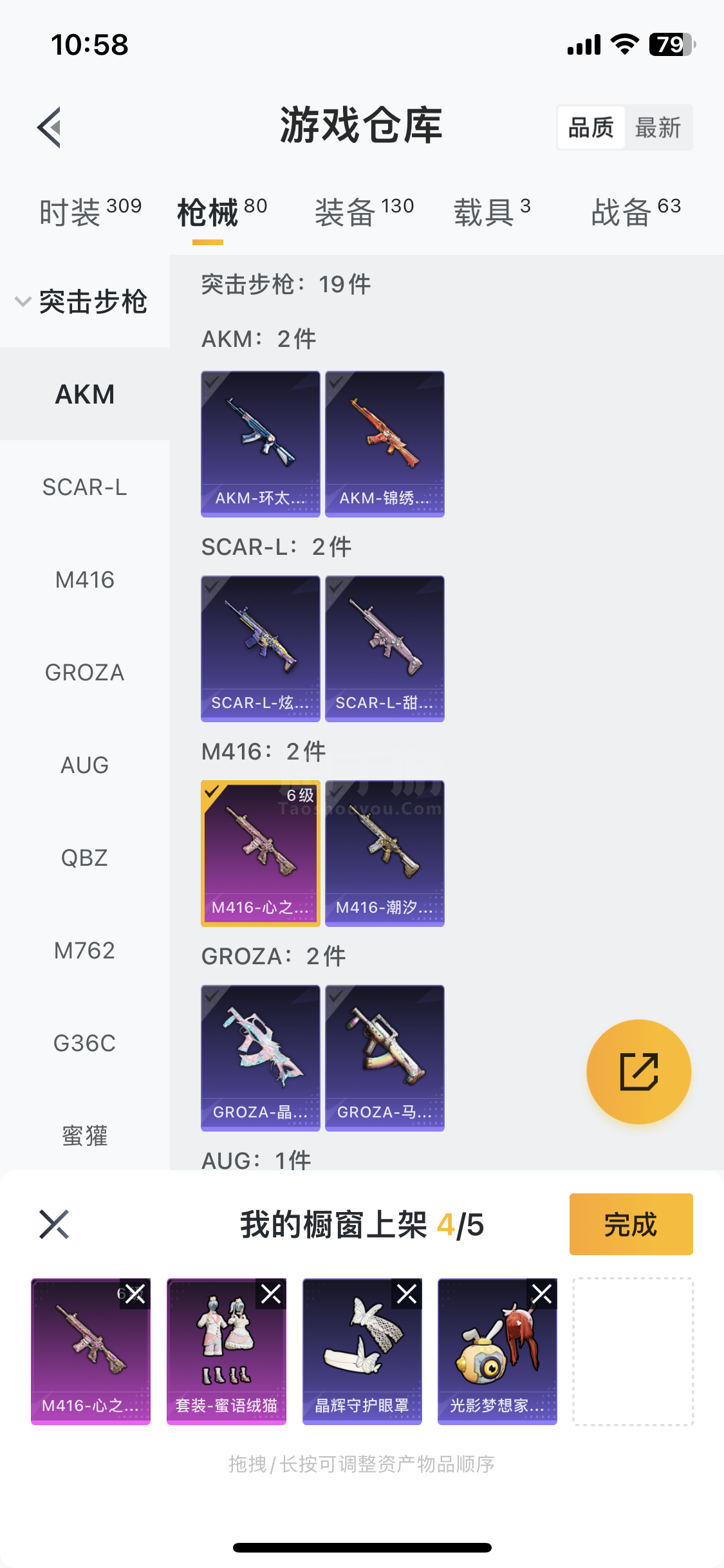724x1568 pixels.
Task: Select SCAR-L in the side list
Action: [x=84, y=487]
